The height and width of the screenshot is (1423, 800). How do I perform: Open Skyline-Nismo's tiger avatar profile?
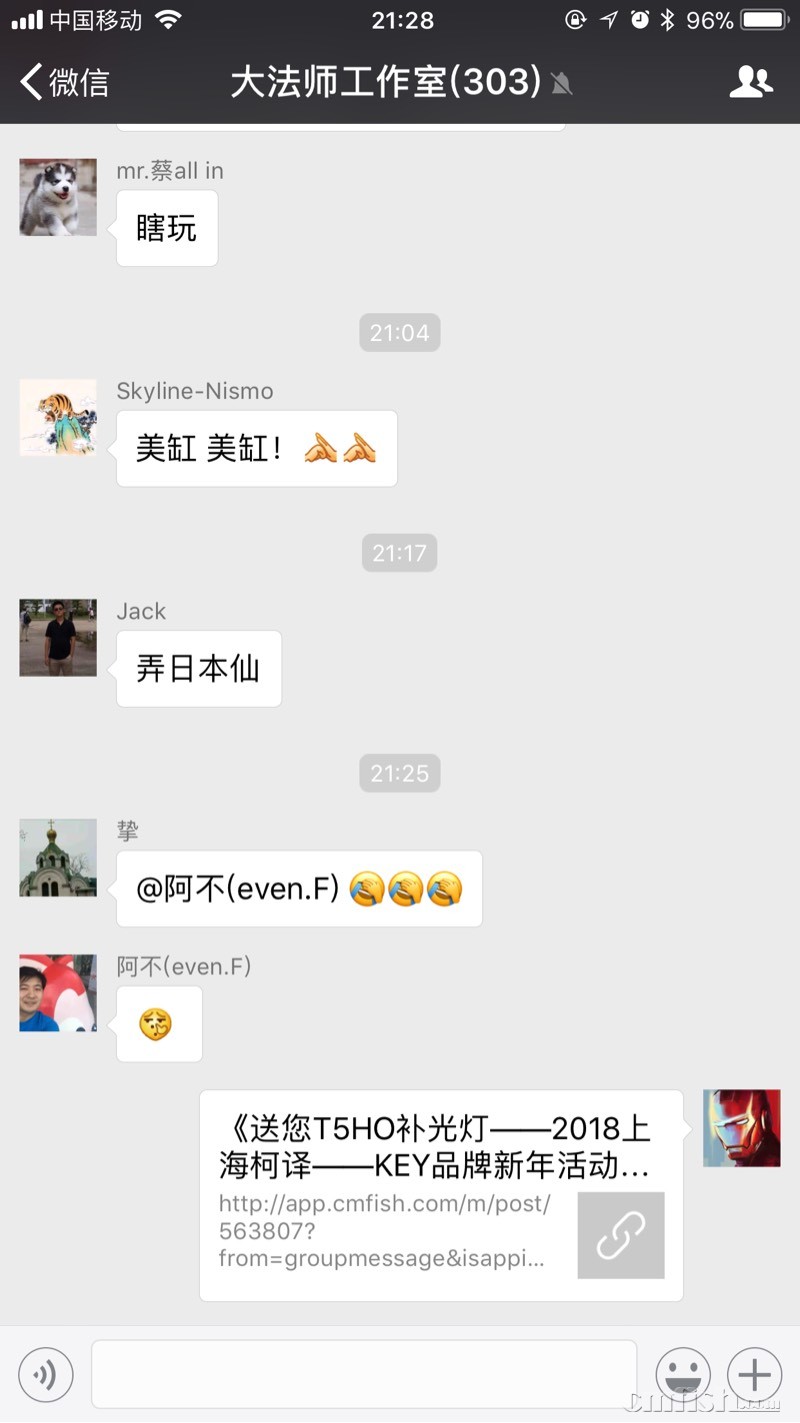58,417
